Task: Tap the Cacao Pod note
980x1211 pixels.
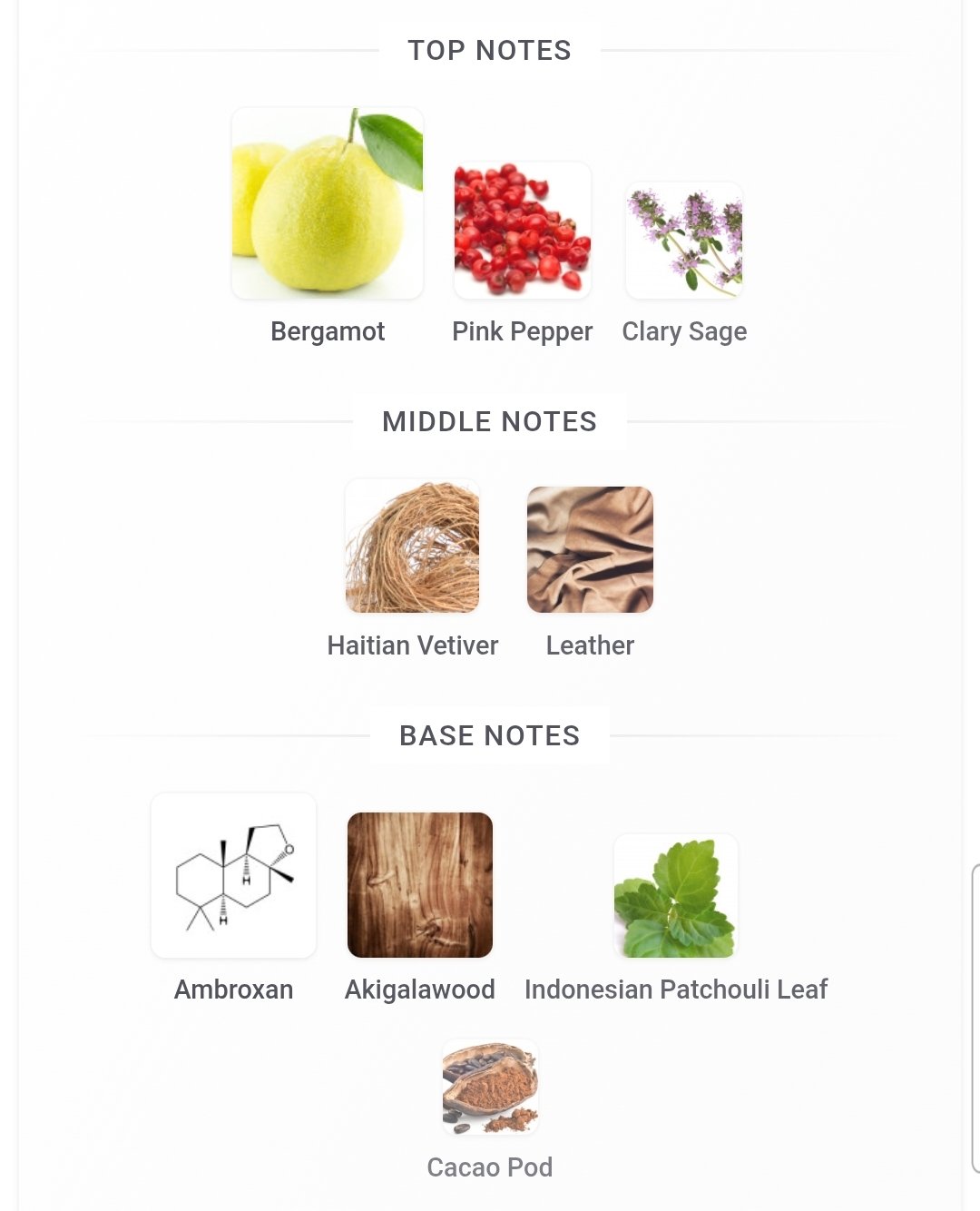Action: [x=490, y=1088]
